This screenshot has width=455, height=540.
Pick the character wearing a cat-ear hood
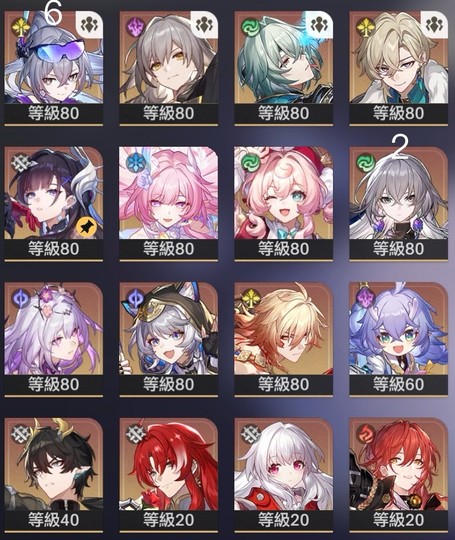pyautogui.click(x=169, y=340)
